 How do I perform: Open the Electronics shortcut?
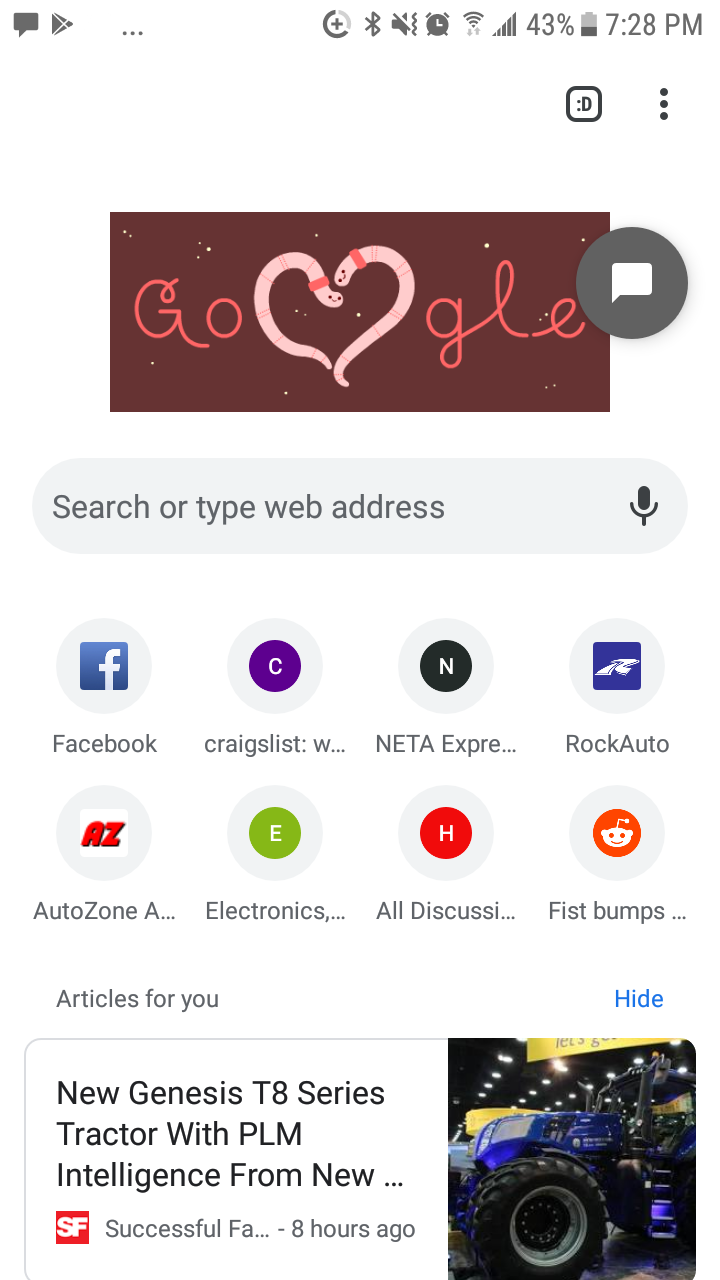[275, 856]
